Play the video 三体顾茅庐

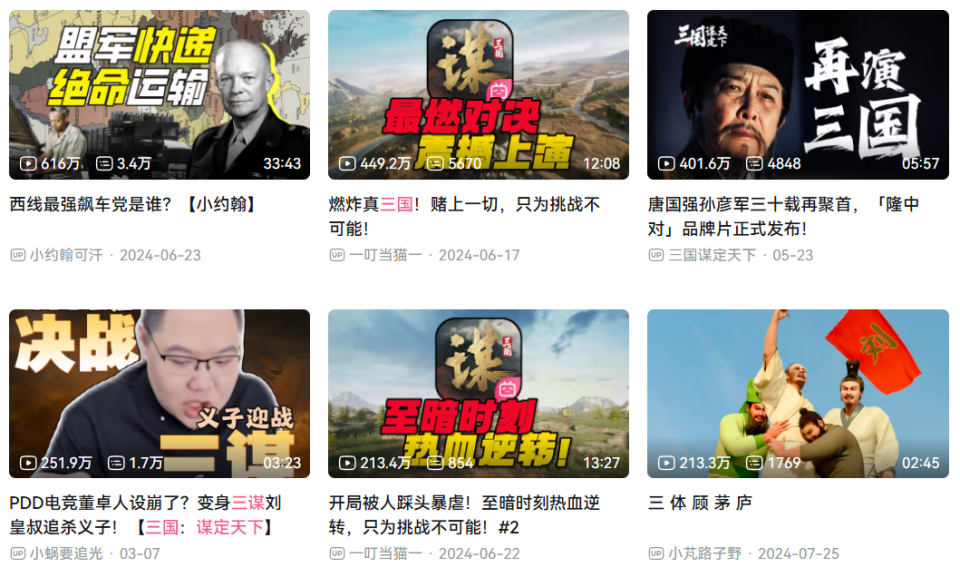tap(797, 394)
